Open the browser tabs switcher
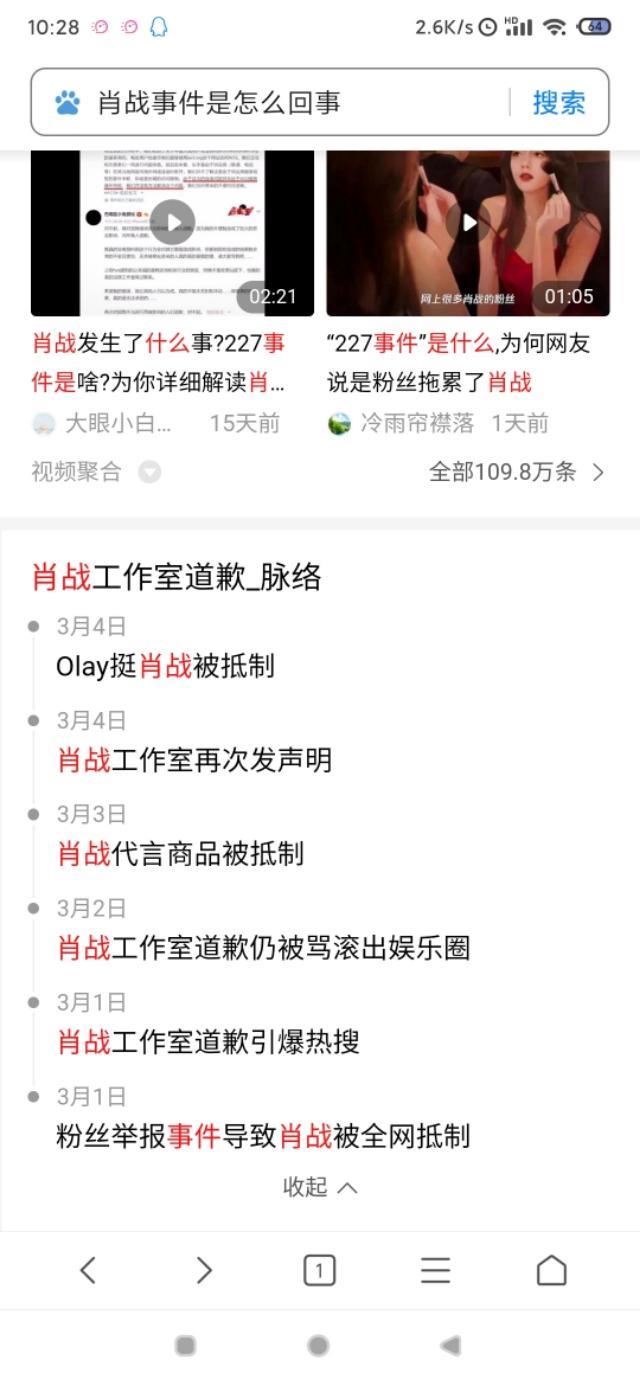Viewport: 640px width, 1386px height. [x=319, y=1271]
